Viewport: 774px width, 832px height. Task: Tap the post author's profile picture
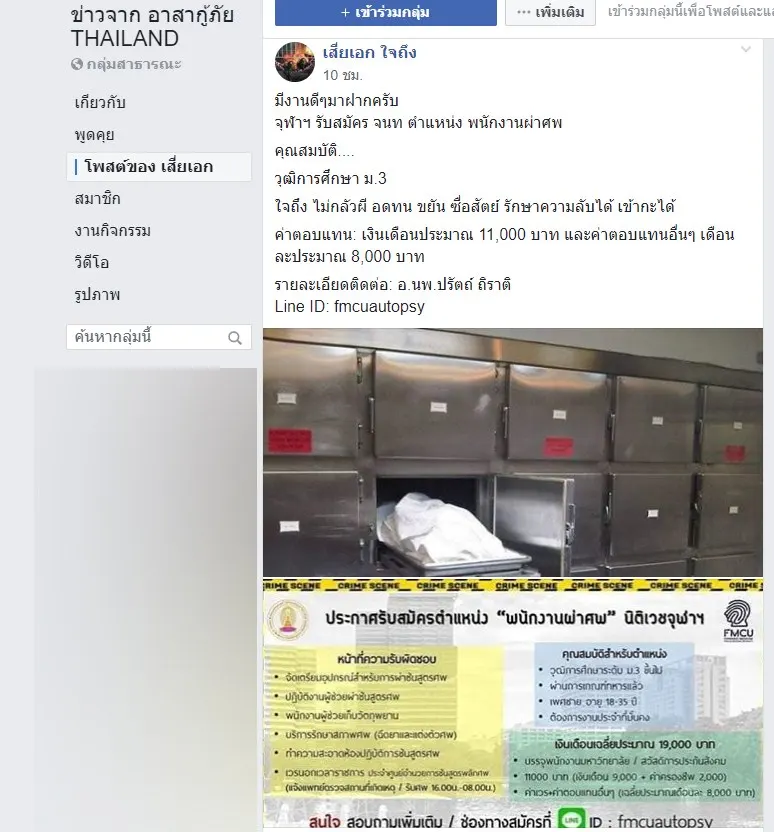pyautogui.click(x=295, y=62)
